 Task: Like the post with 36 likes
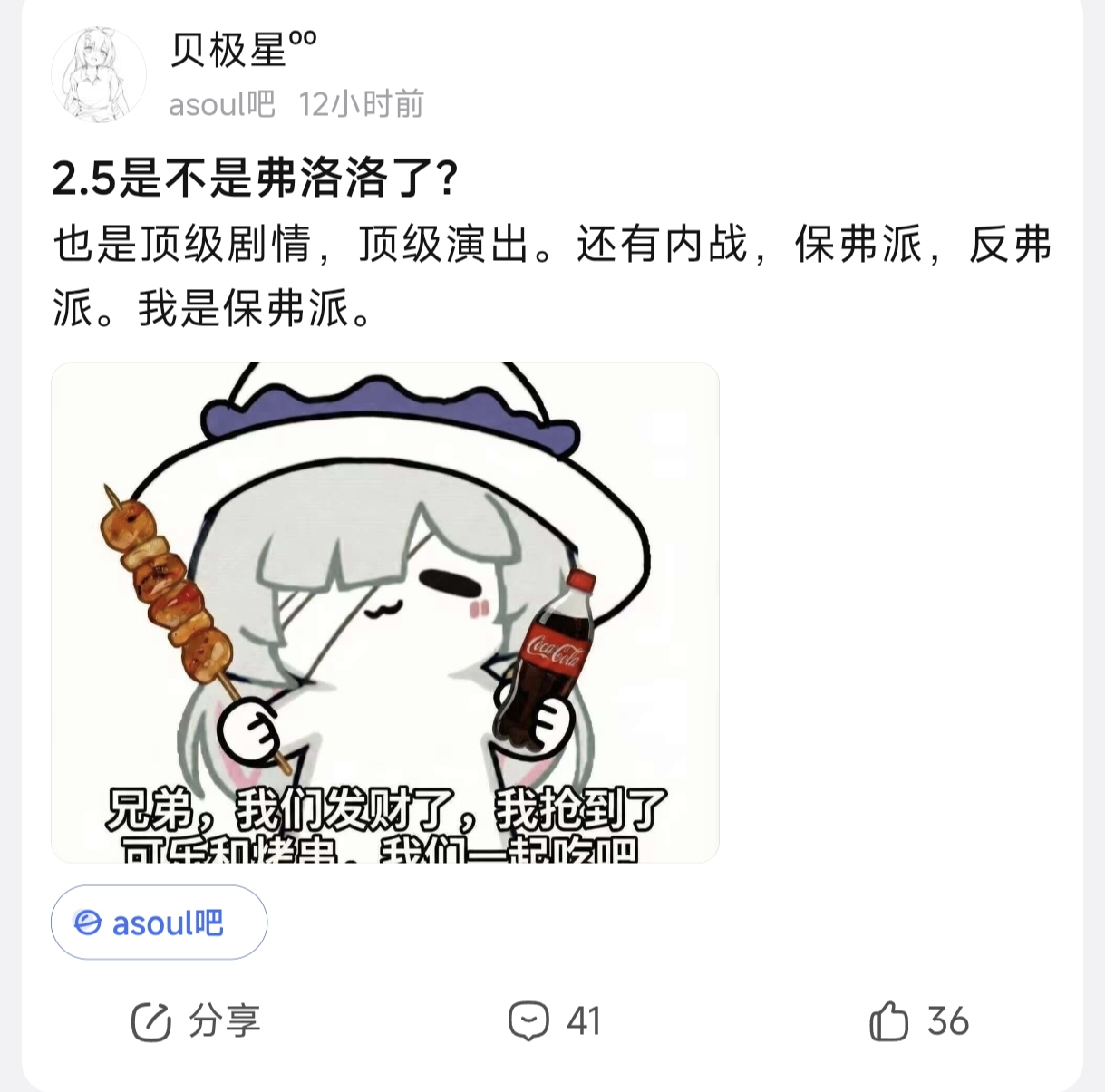(918, 1021)
